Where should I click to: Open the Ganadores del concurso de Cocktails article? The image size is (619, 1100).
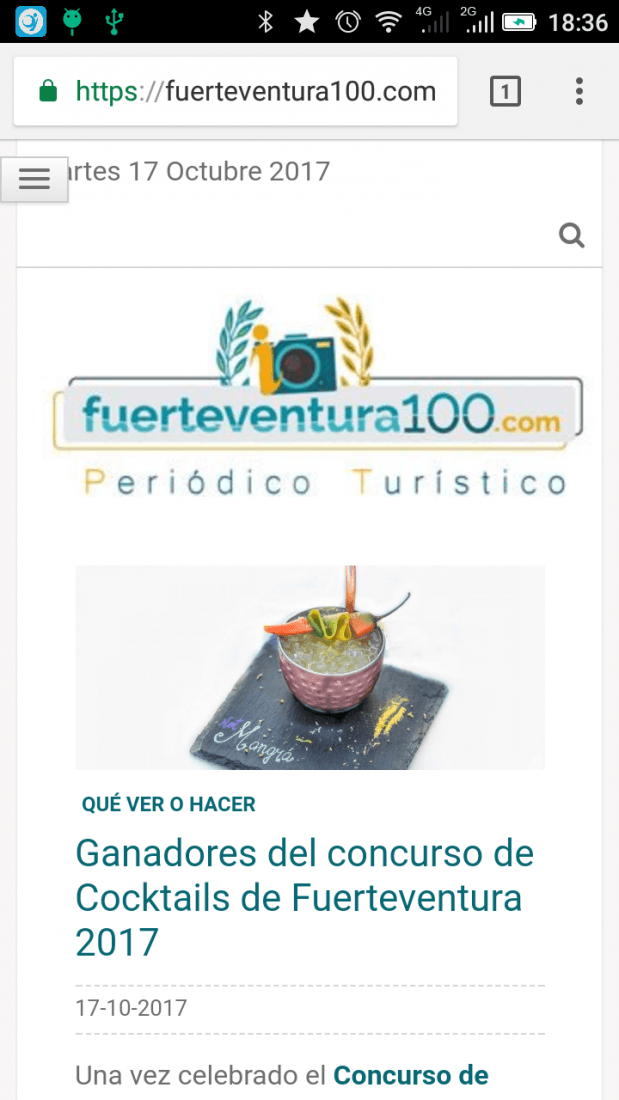coord(305,897)
